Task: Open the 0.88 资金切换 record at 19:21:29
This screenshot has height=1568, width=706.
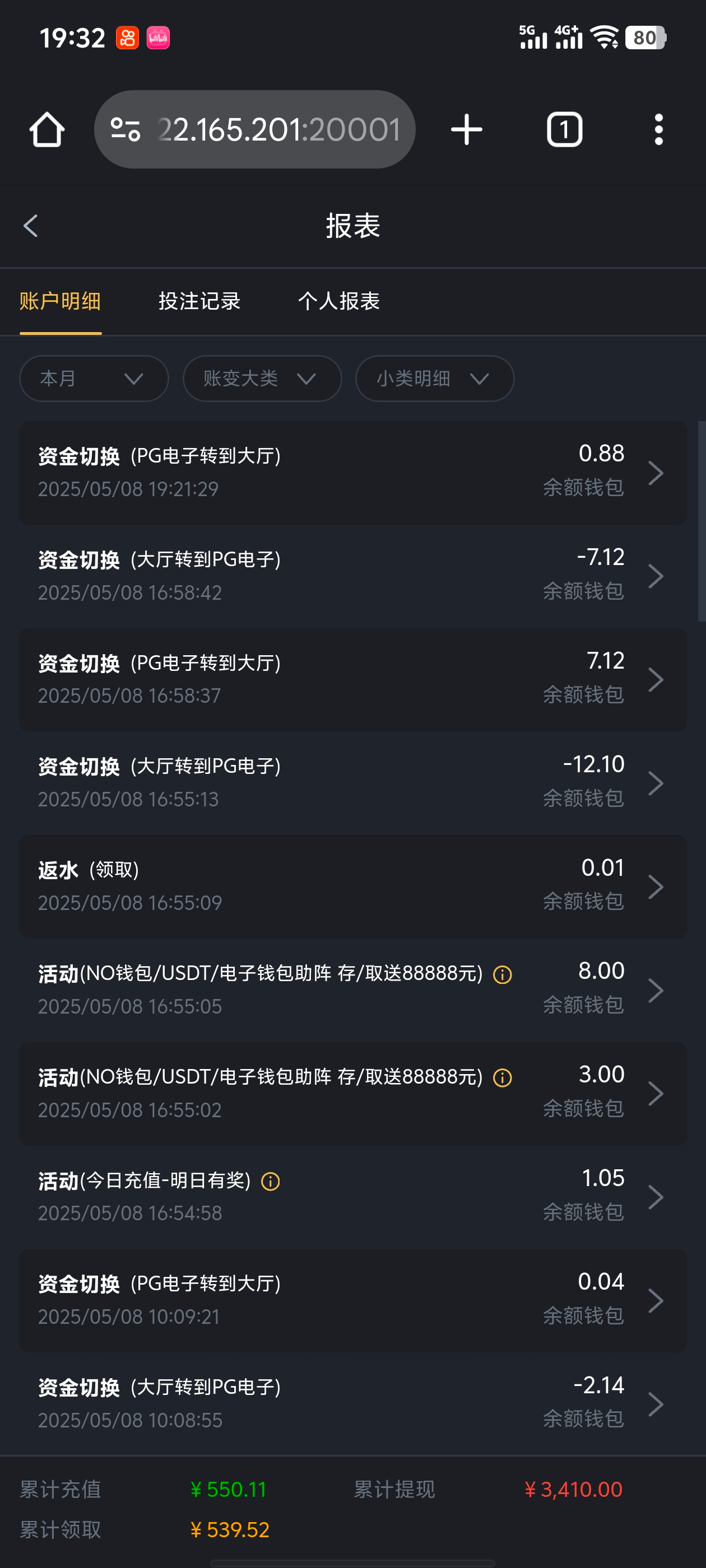Action: [x=352, y=472]
